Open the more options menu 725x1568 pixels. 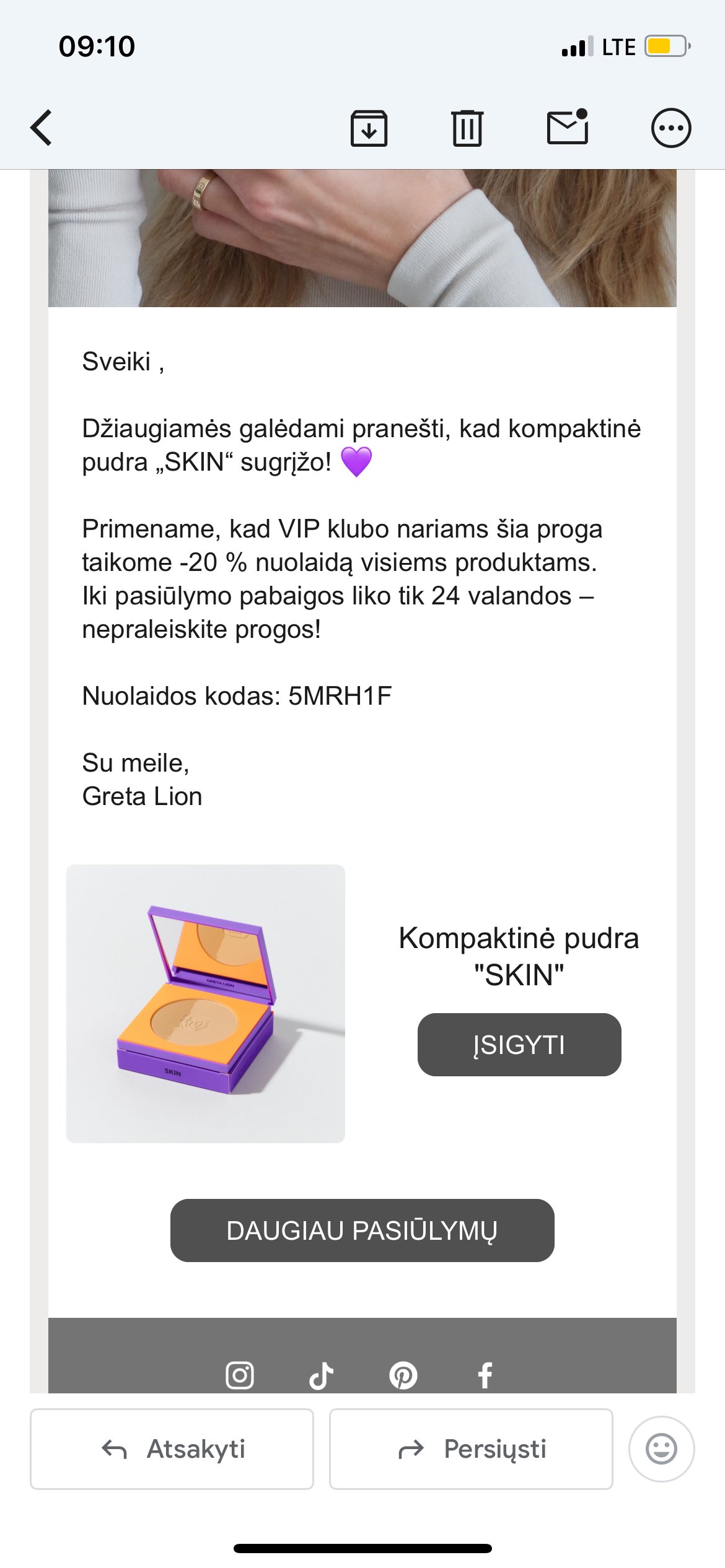(671, 128)
